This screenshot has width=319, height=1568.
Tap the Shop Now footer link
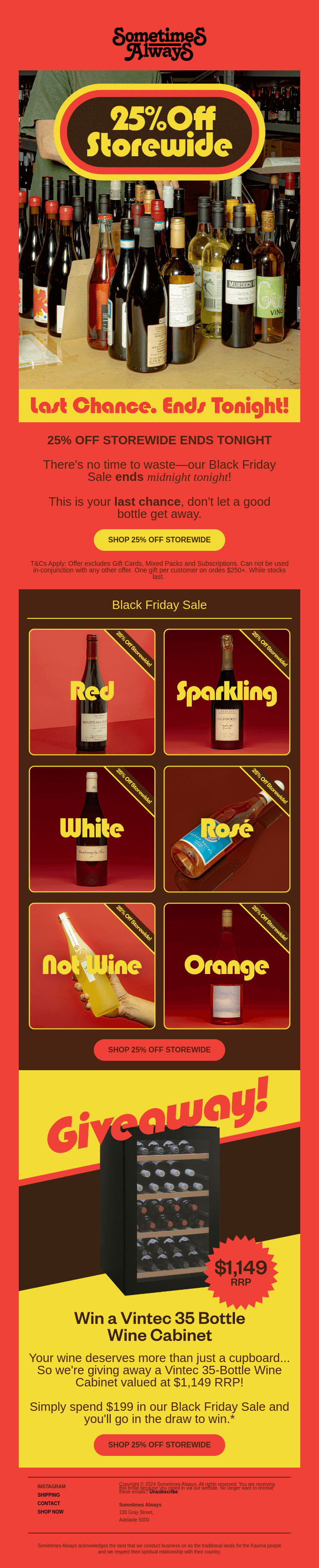click(51, 1511)
